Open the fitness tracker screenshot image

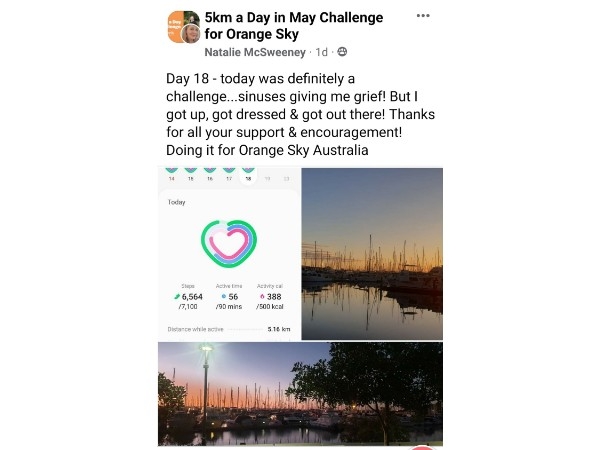229,254
